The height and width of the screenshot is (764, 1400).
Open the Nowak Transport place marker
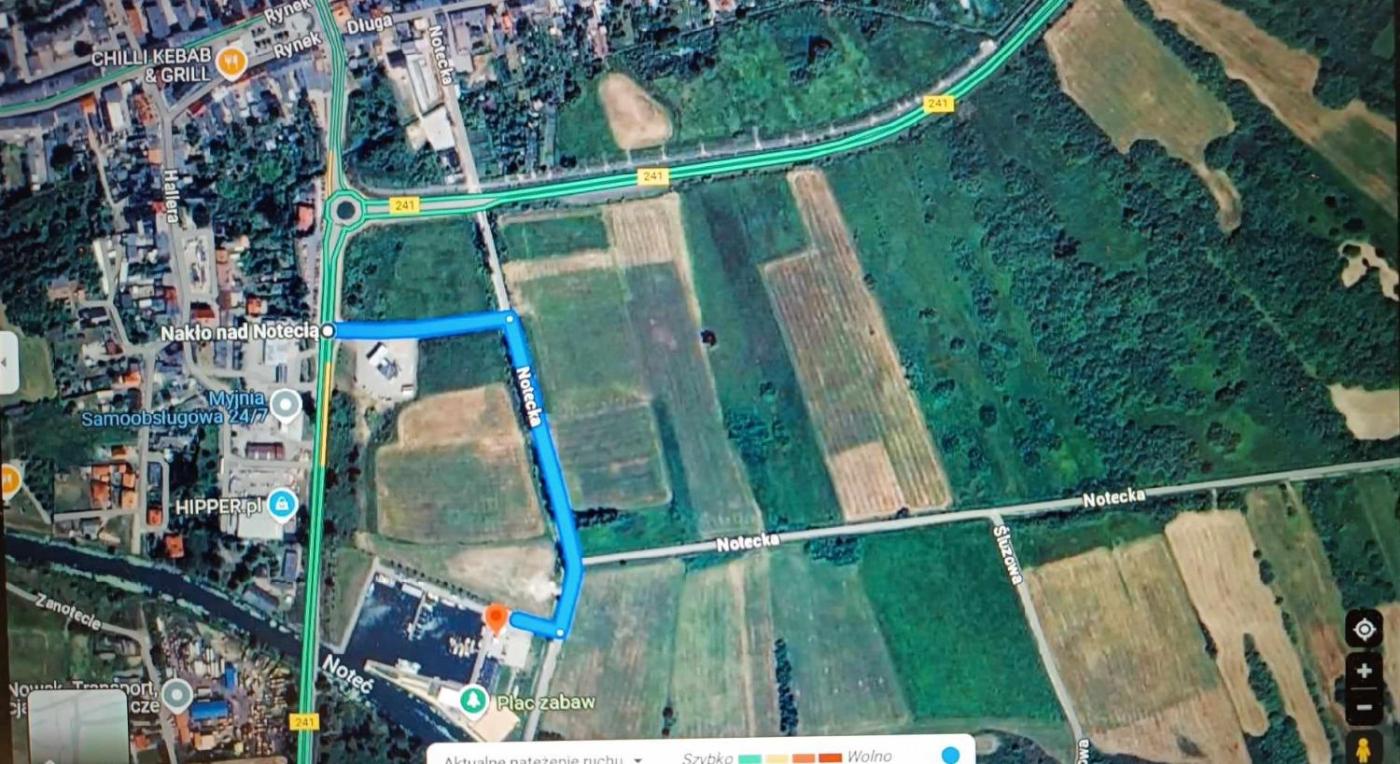coord(177,695)
